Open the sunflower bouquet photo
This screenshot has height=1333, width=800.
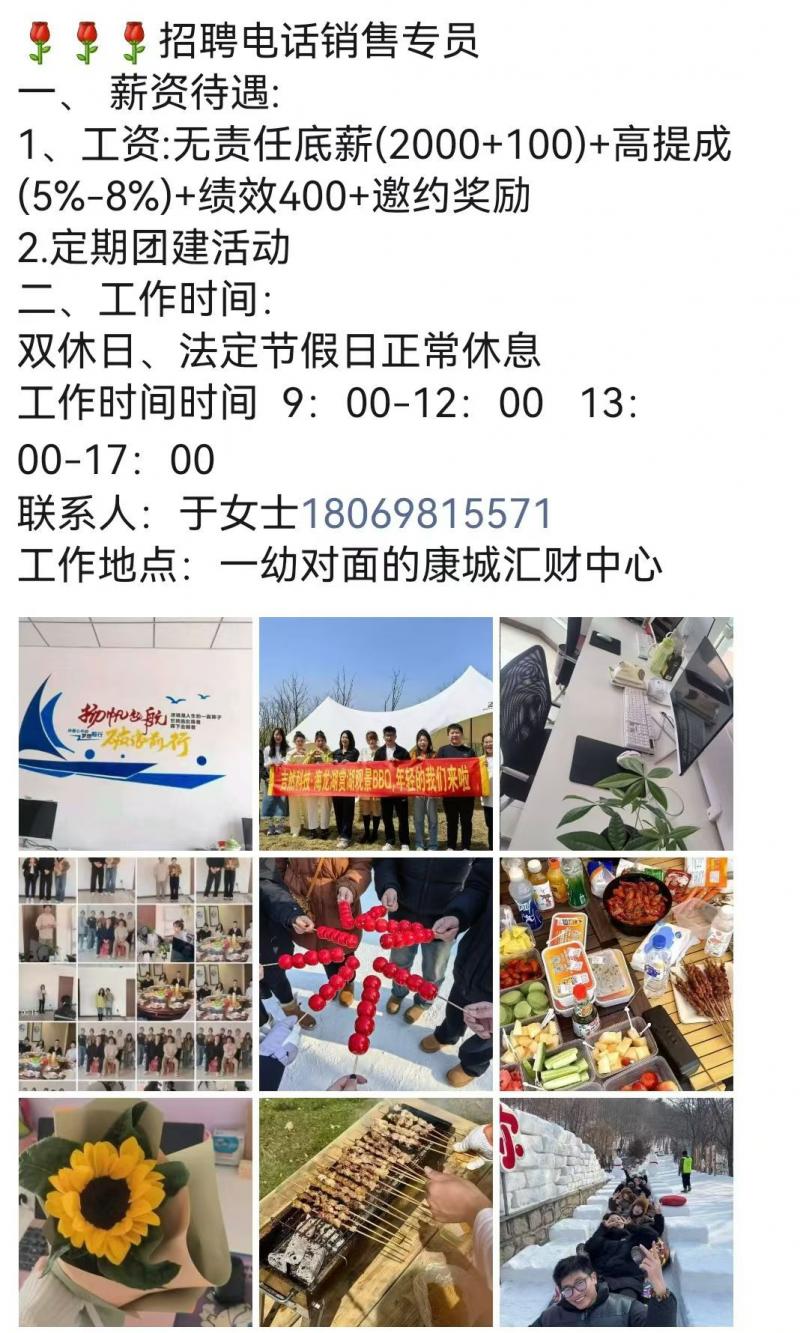coord(136,1214)
